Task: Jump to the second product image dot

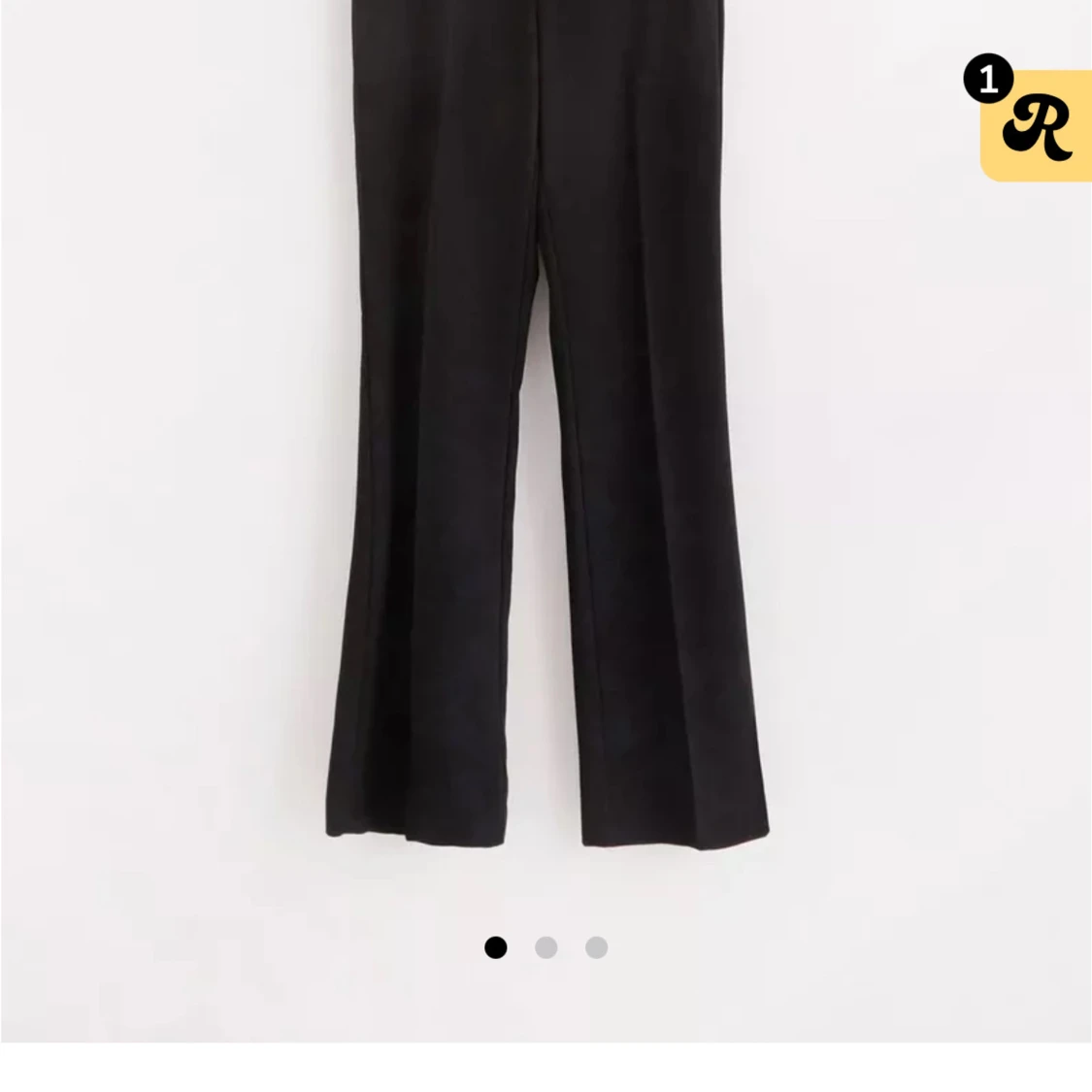Action: (x=546, y=947)
